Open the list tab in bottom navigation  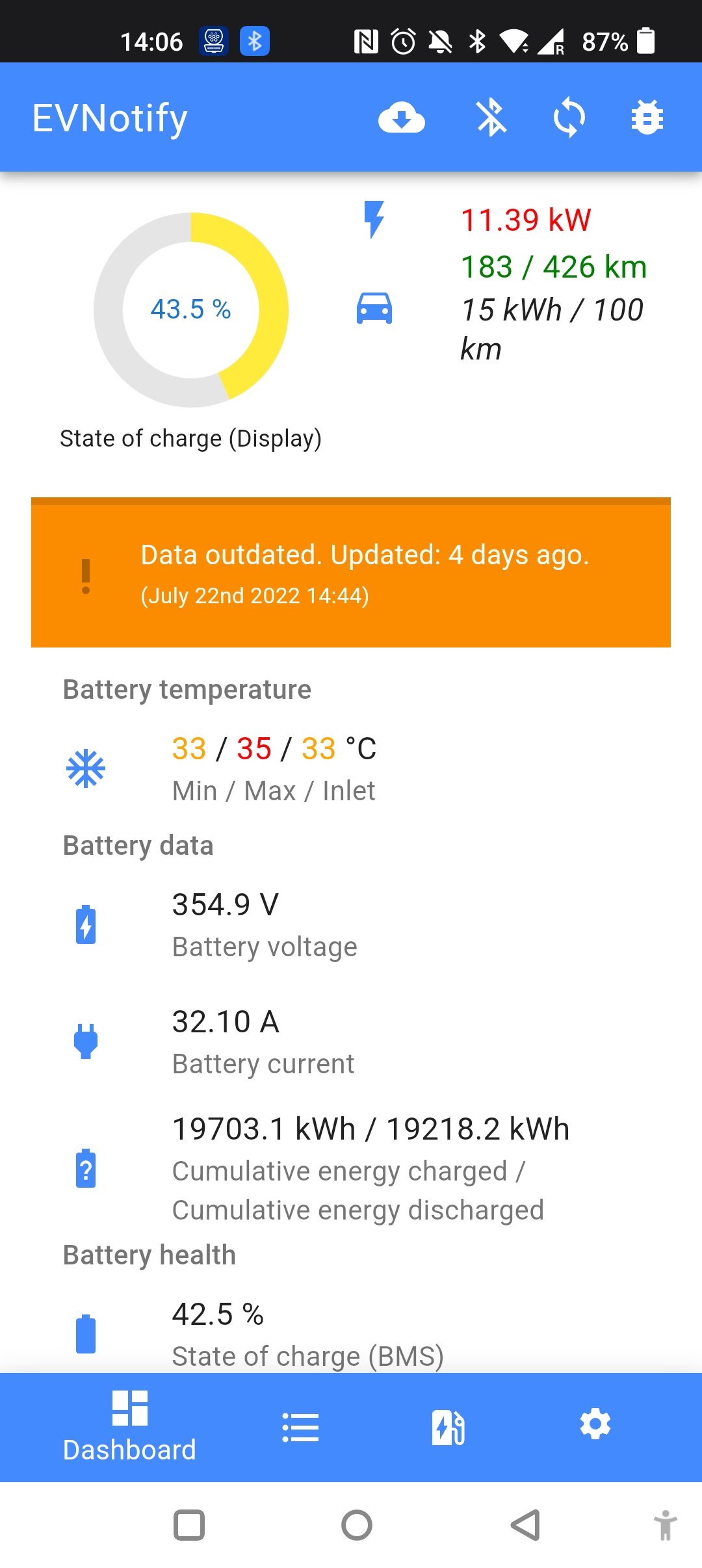click(300, 1427)
